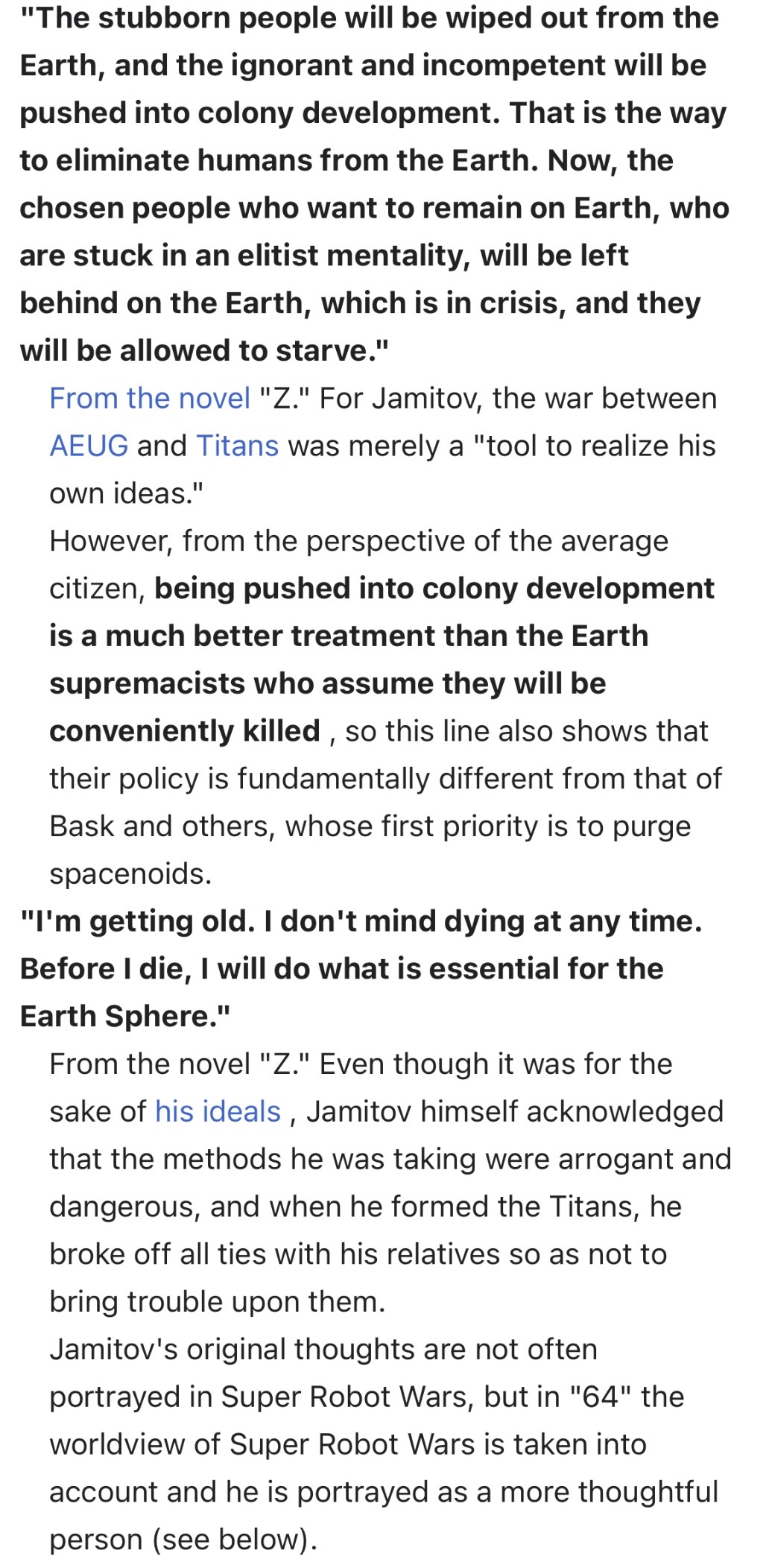Open the "From the novel" link
This screenshot has width=769, height=1568.
point(150,398)
